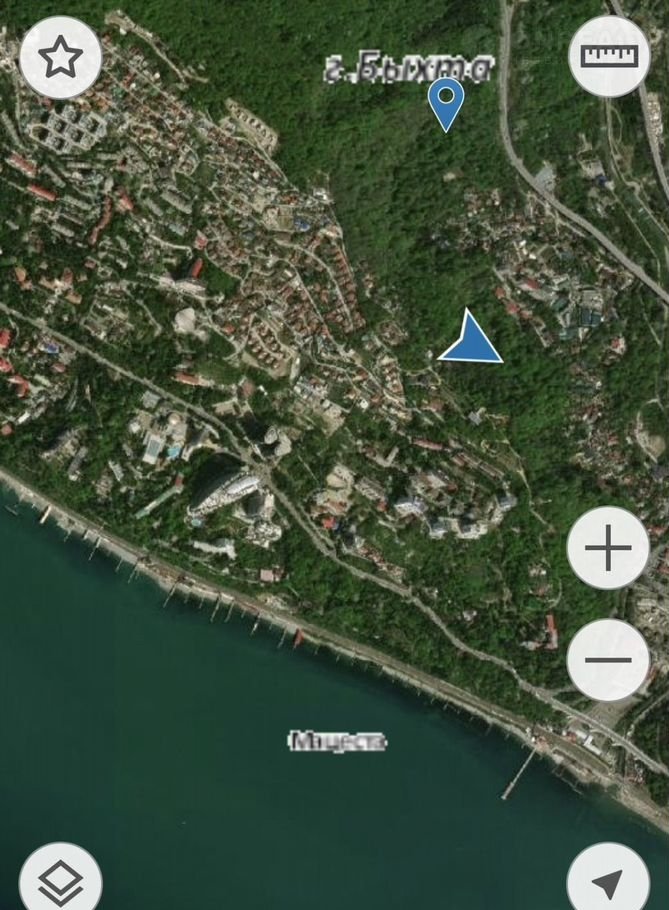Zoom out of the map
Image resolution: width=669 pixels, height=910 pixels.
click(x=608, y=660)
